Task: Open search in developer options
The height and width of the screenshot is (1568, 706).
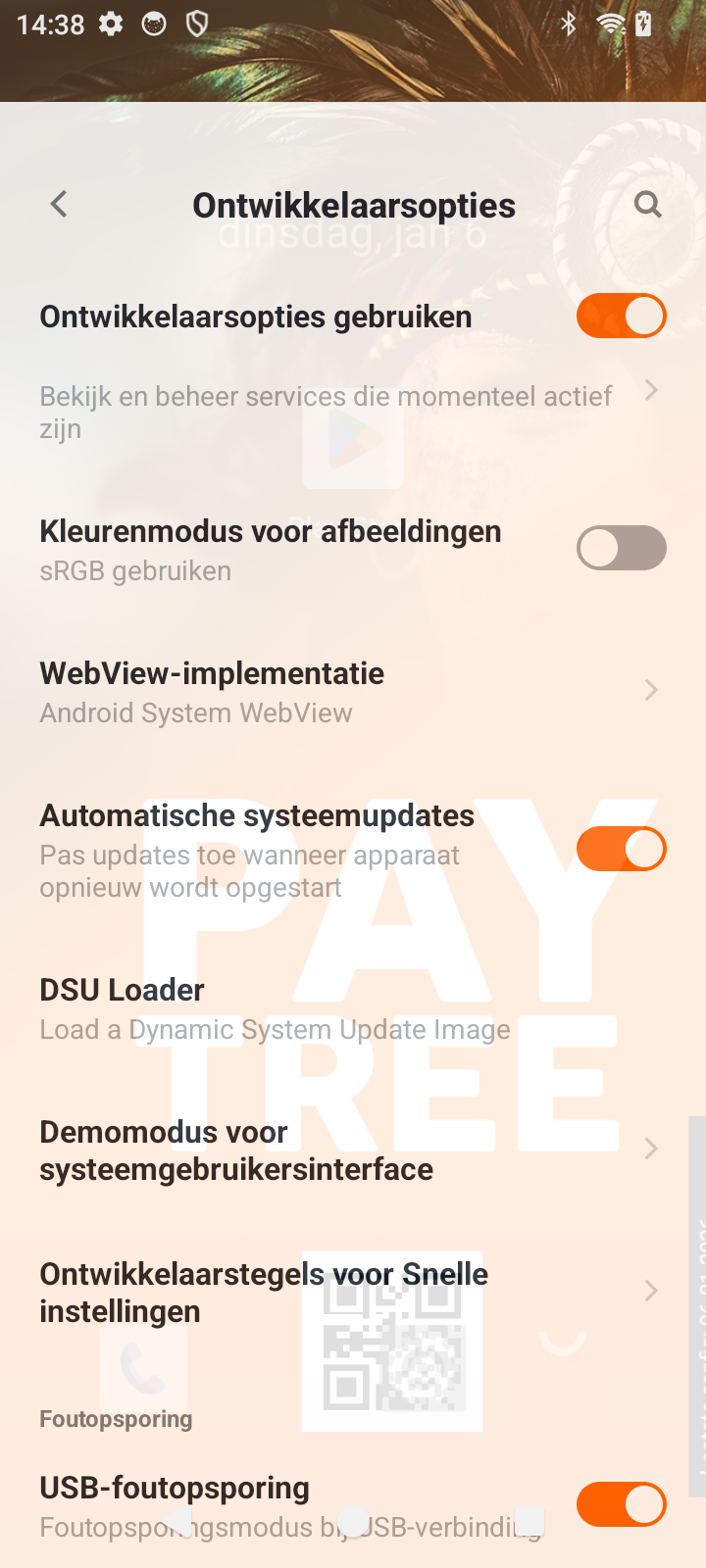Action: 647,204
